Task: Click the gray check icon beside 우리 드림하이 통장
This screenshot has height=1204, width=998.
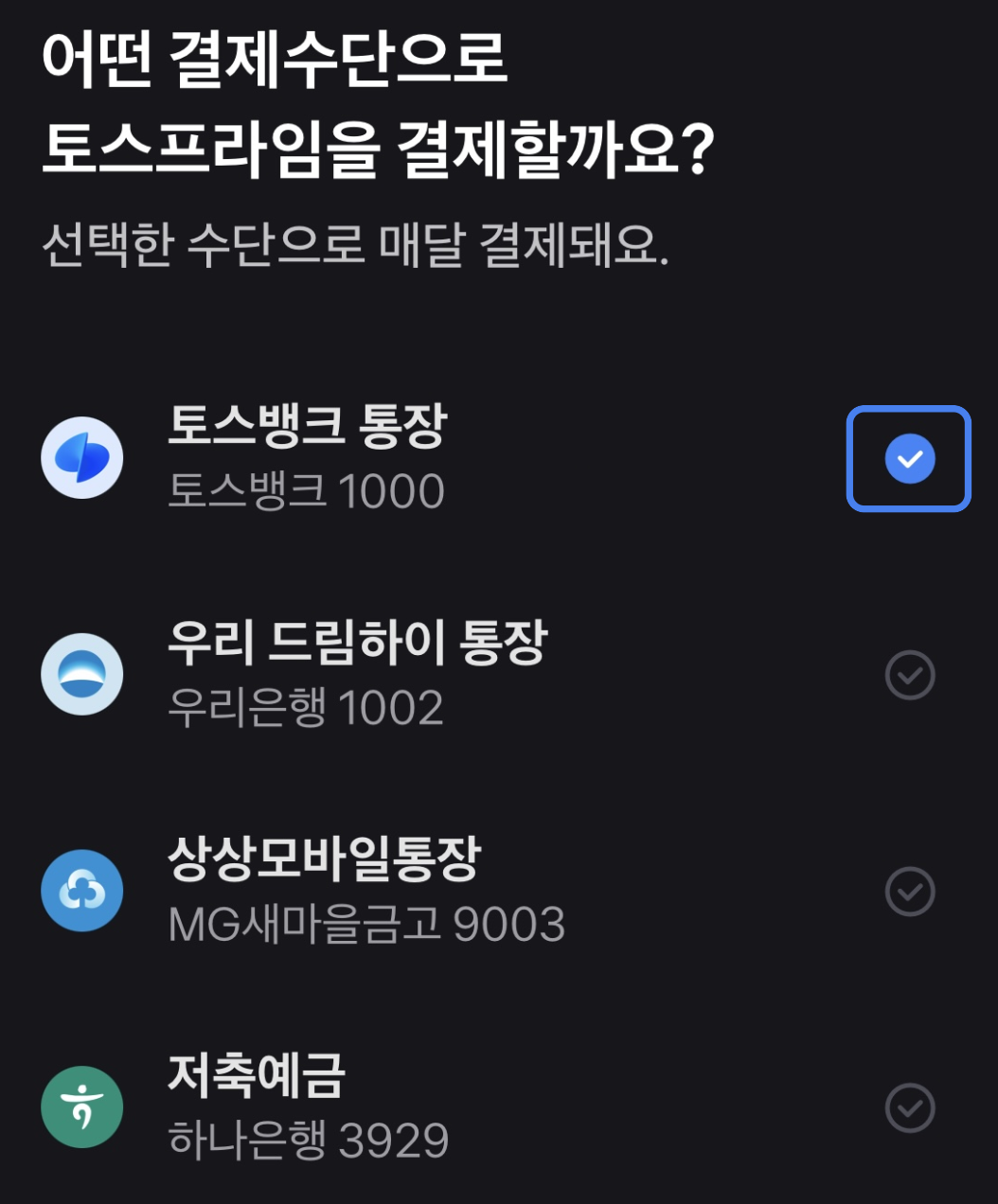Action: click(x=909, y=674)
